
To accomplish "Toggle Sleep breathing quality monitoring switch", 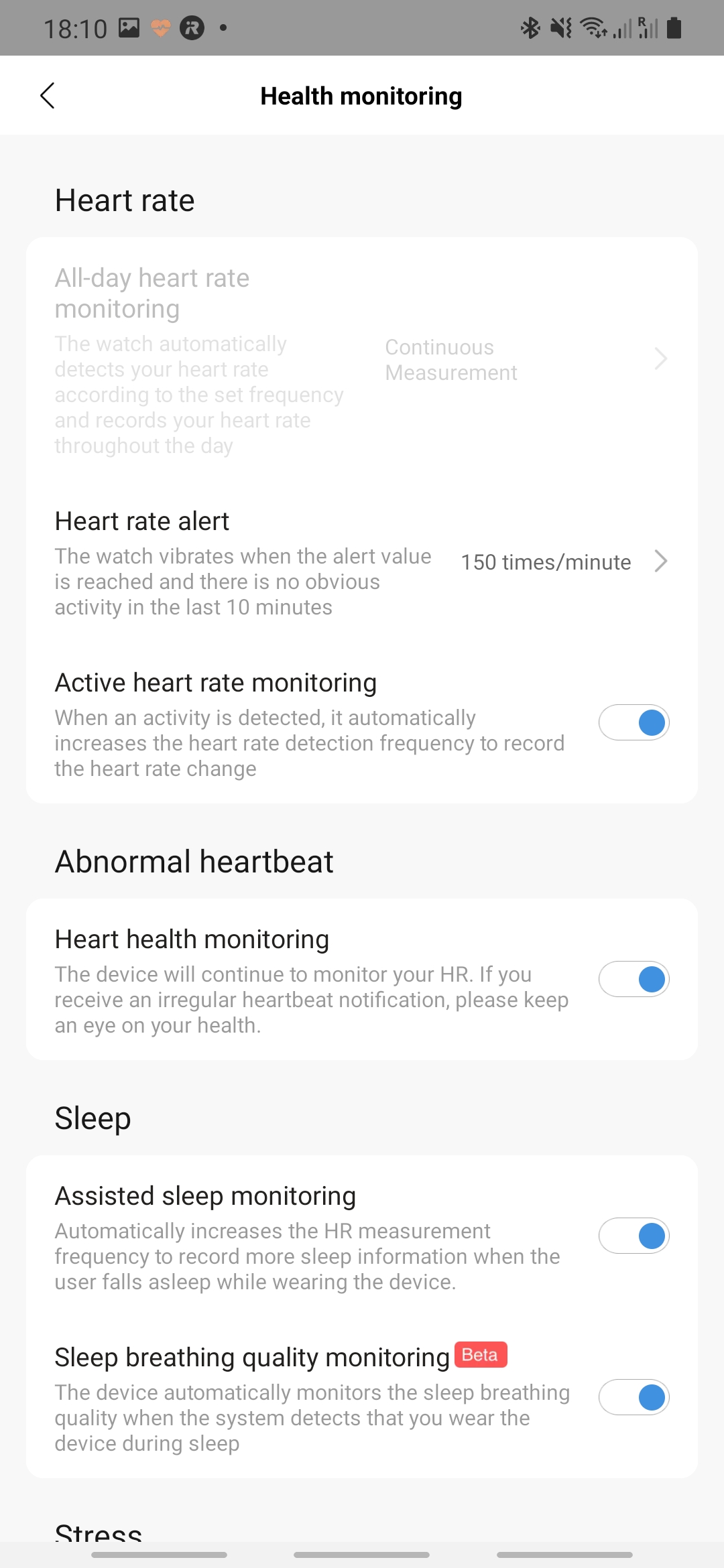I will pyautogui.click(x=633, y=1397).
